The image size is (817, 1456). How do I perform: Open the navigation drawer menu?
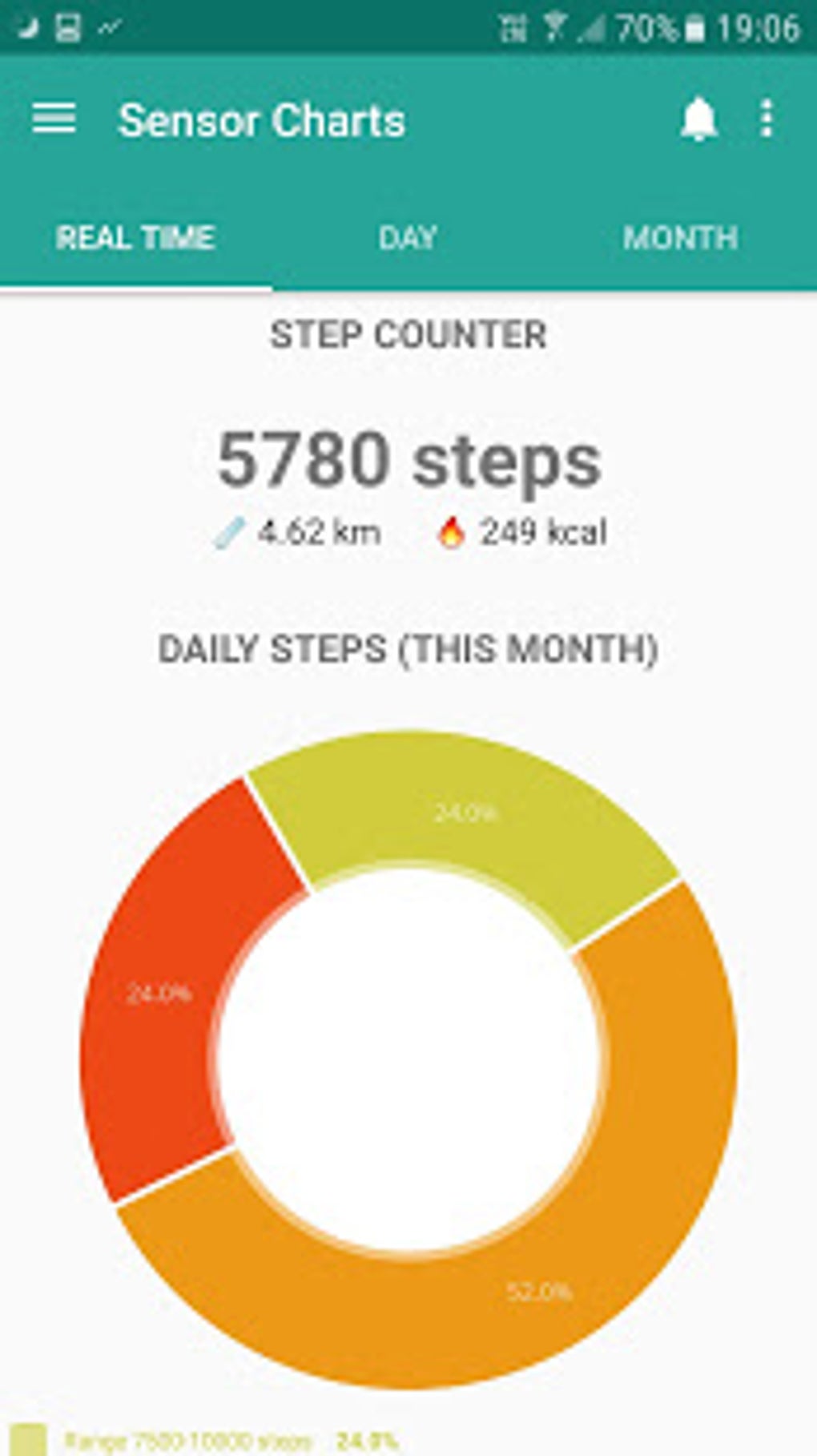click(54, 119)
